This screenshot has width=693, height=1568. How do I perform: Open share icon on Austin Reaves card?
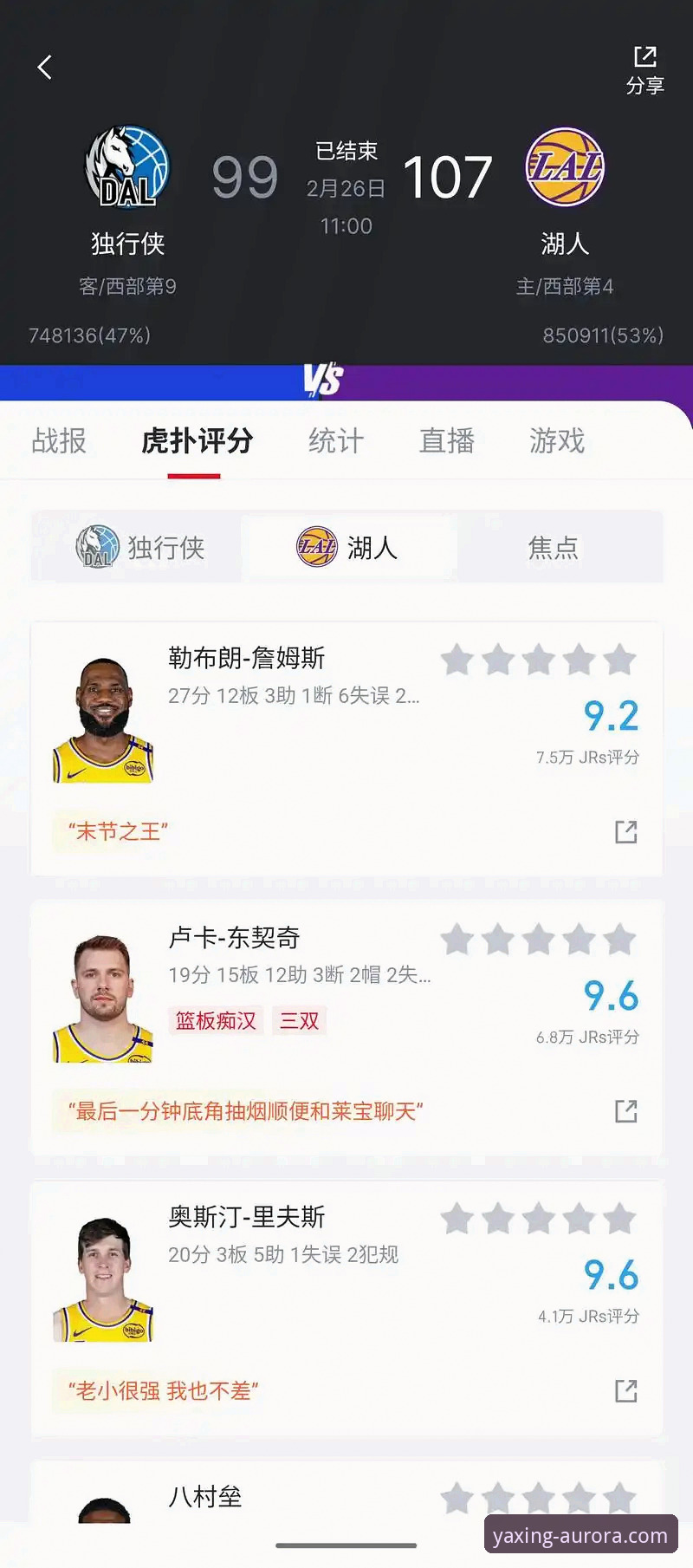pos(625,1390)
